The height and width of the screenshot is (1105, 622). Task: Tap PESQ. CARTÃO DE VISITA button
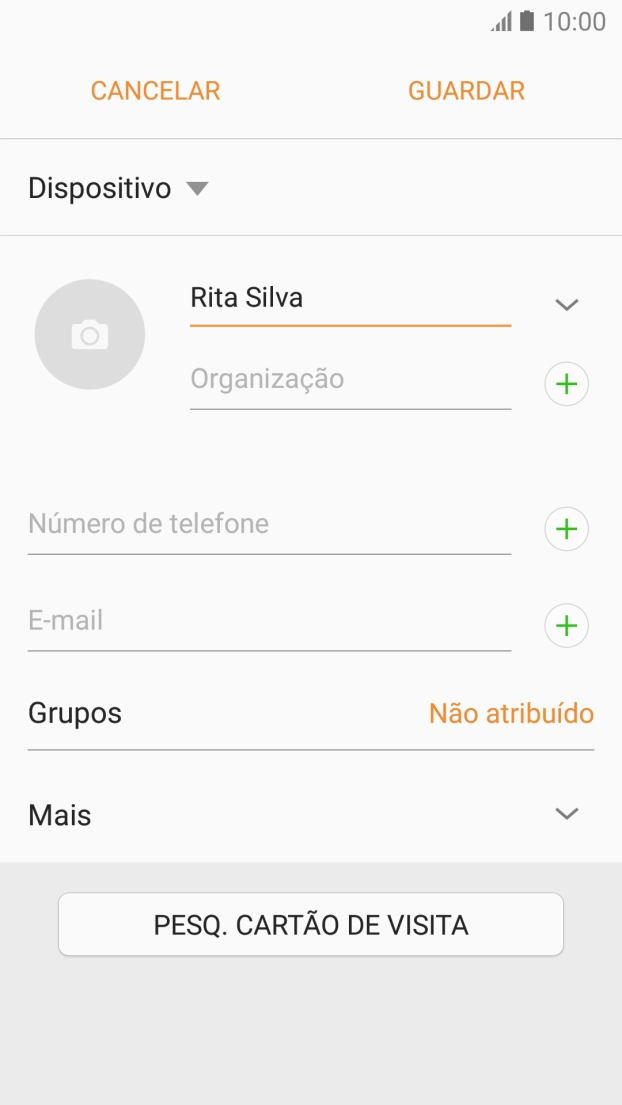[311, 925]
